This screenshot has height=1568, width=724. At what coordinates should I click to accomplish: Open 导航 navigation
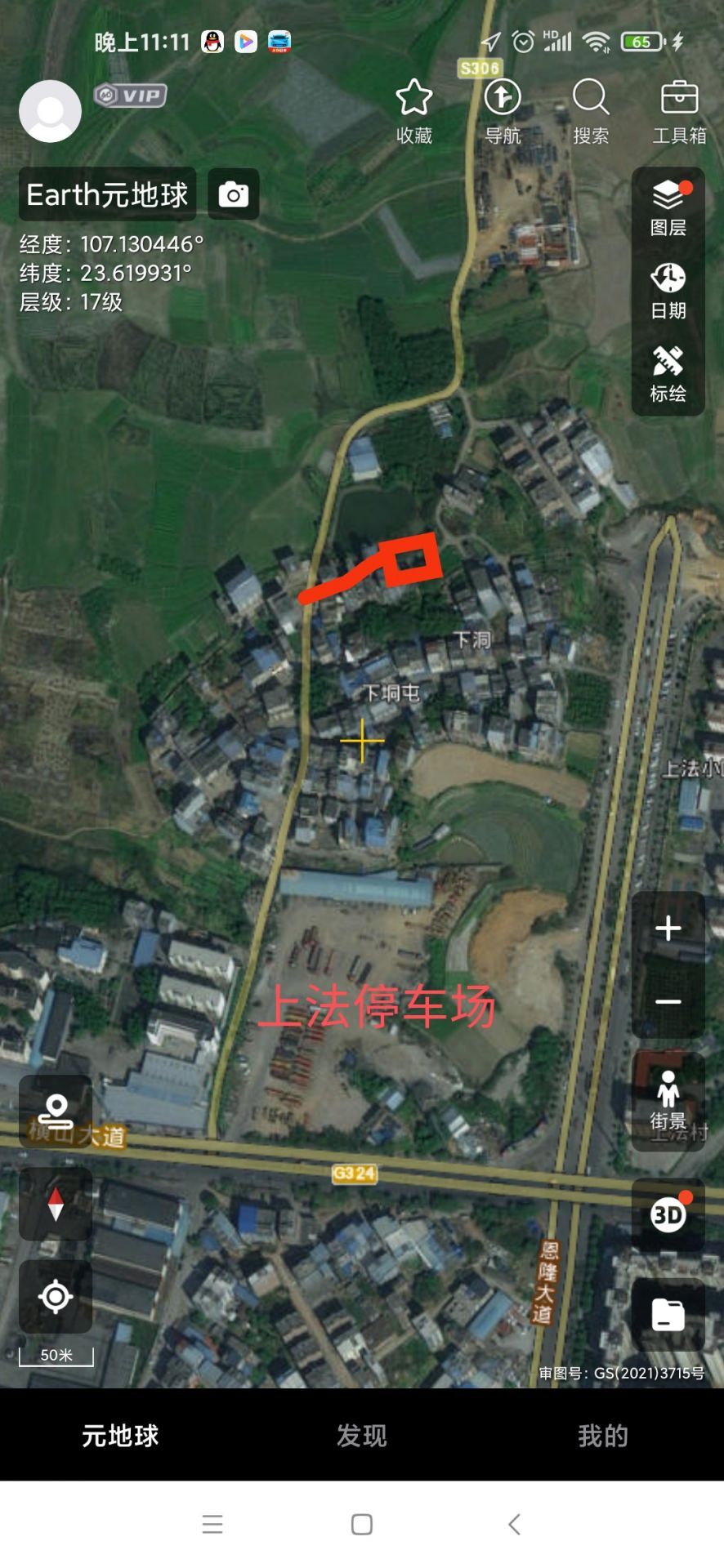[x=503, y=113]
